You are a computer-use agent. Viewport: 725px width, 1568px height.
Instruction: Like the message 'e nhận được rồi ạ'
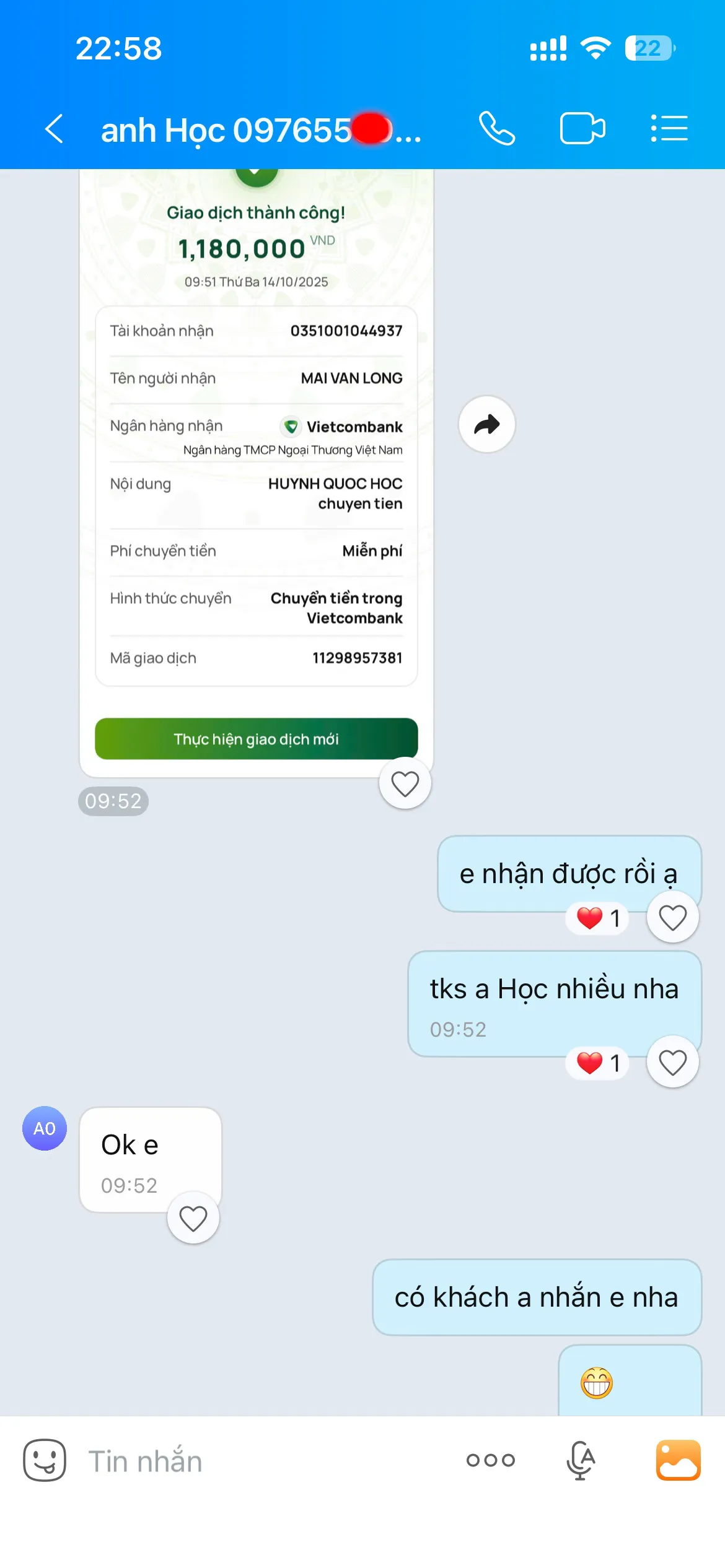[672, 917]
